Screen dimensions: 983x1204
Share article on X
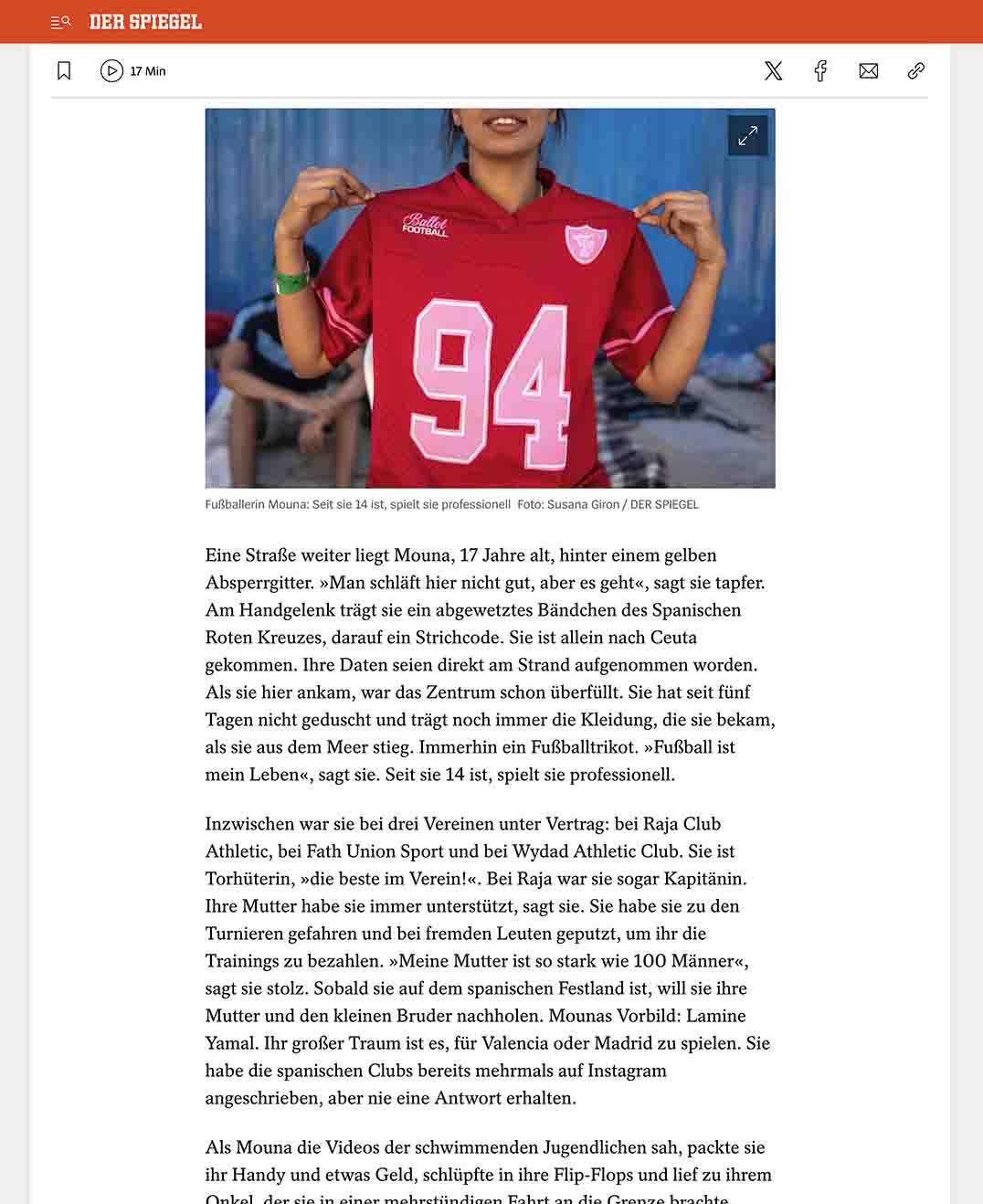(774, 71)
